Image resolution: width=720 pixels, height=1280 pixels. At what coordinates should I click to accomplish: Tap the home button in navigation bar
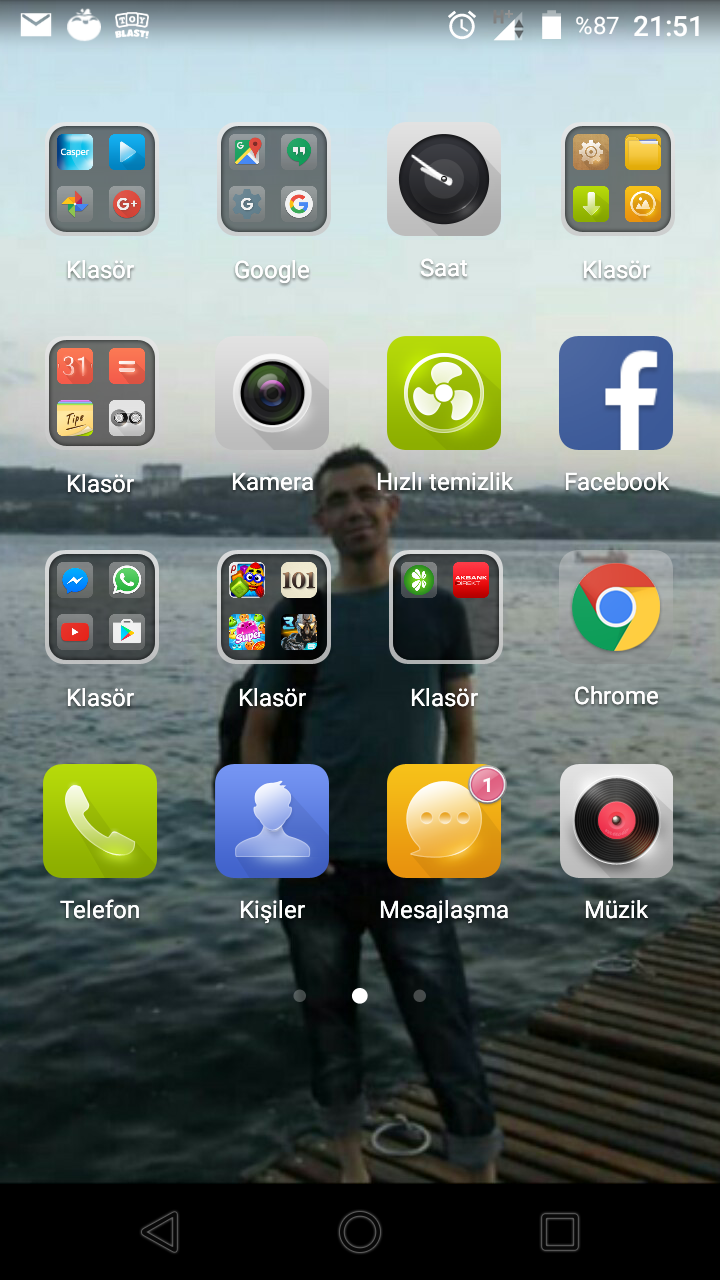(360, 1232)
